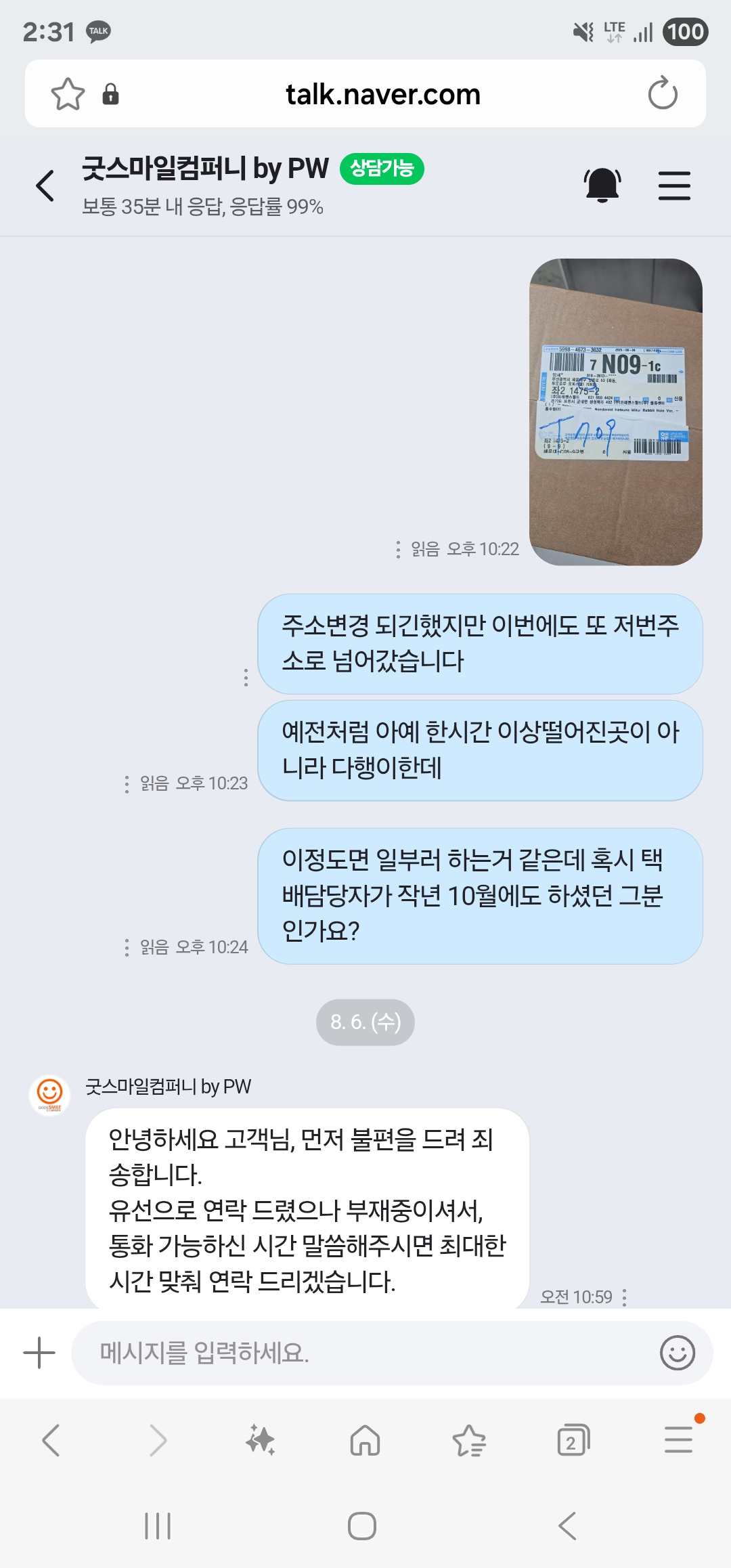
Task: Reload the talk.naver.com page
Action: [662, 94]
